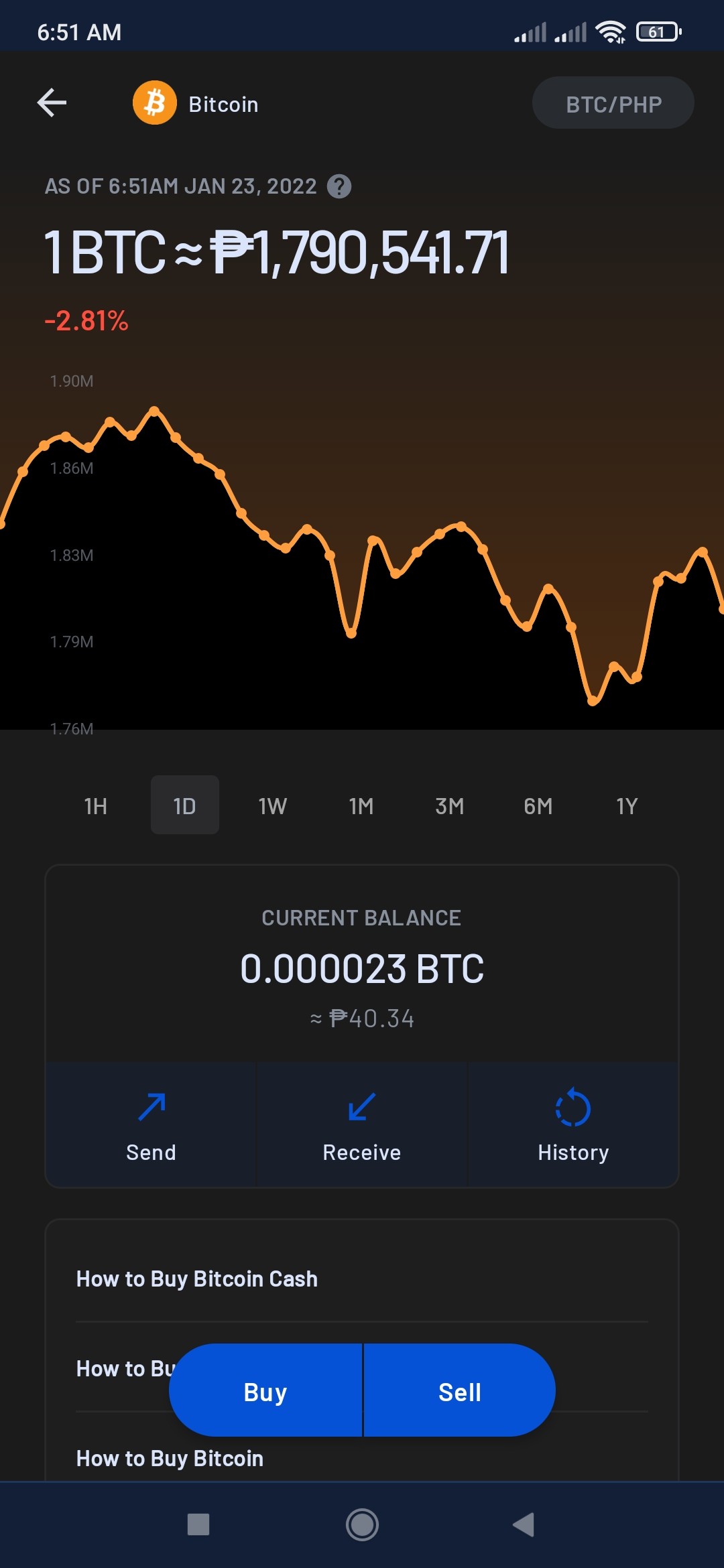Show the 1W price chart
Screen dimensions: 724x1568
pos(273,805)
